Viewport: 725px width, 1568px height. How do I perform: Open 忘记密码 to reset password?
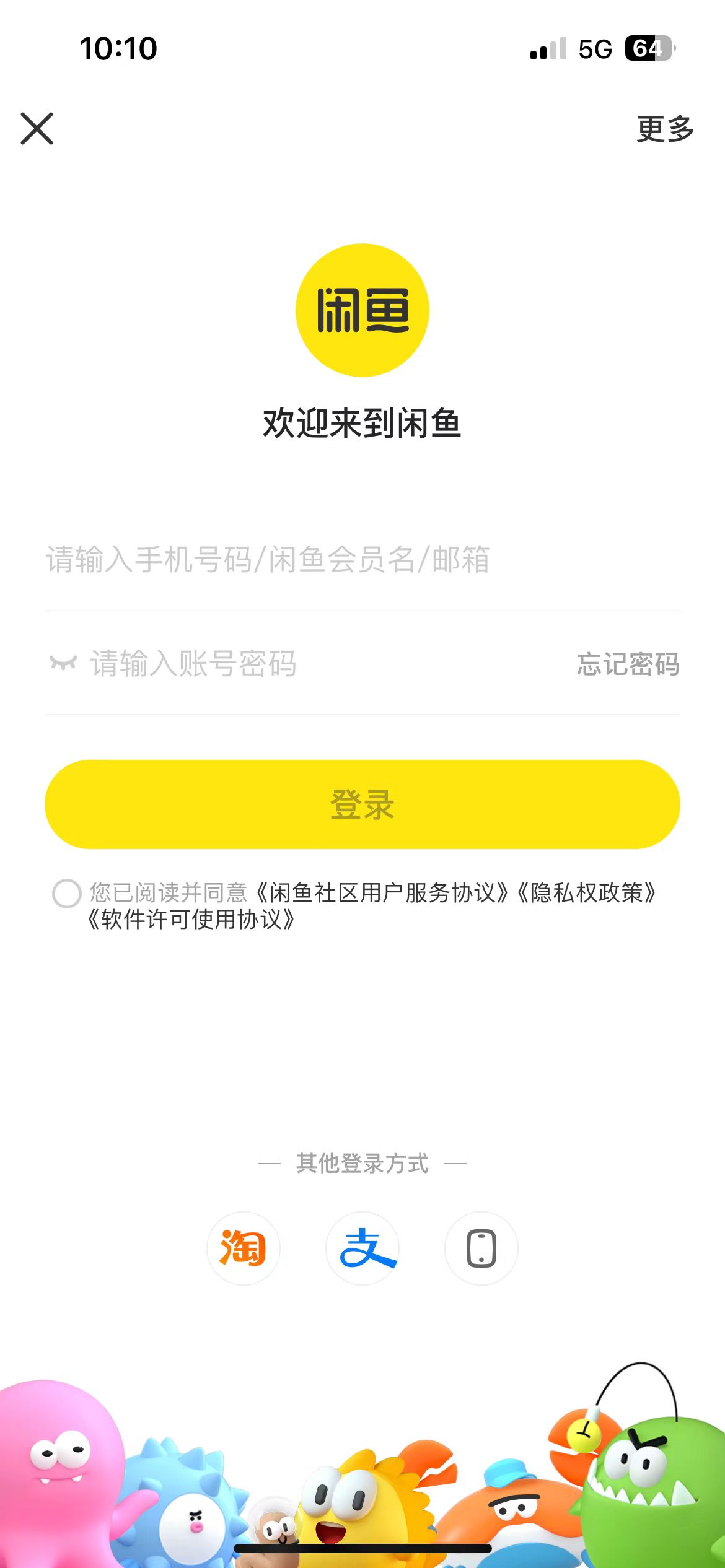[628, 664]
